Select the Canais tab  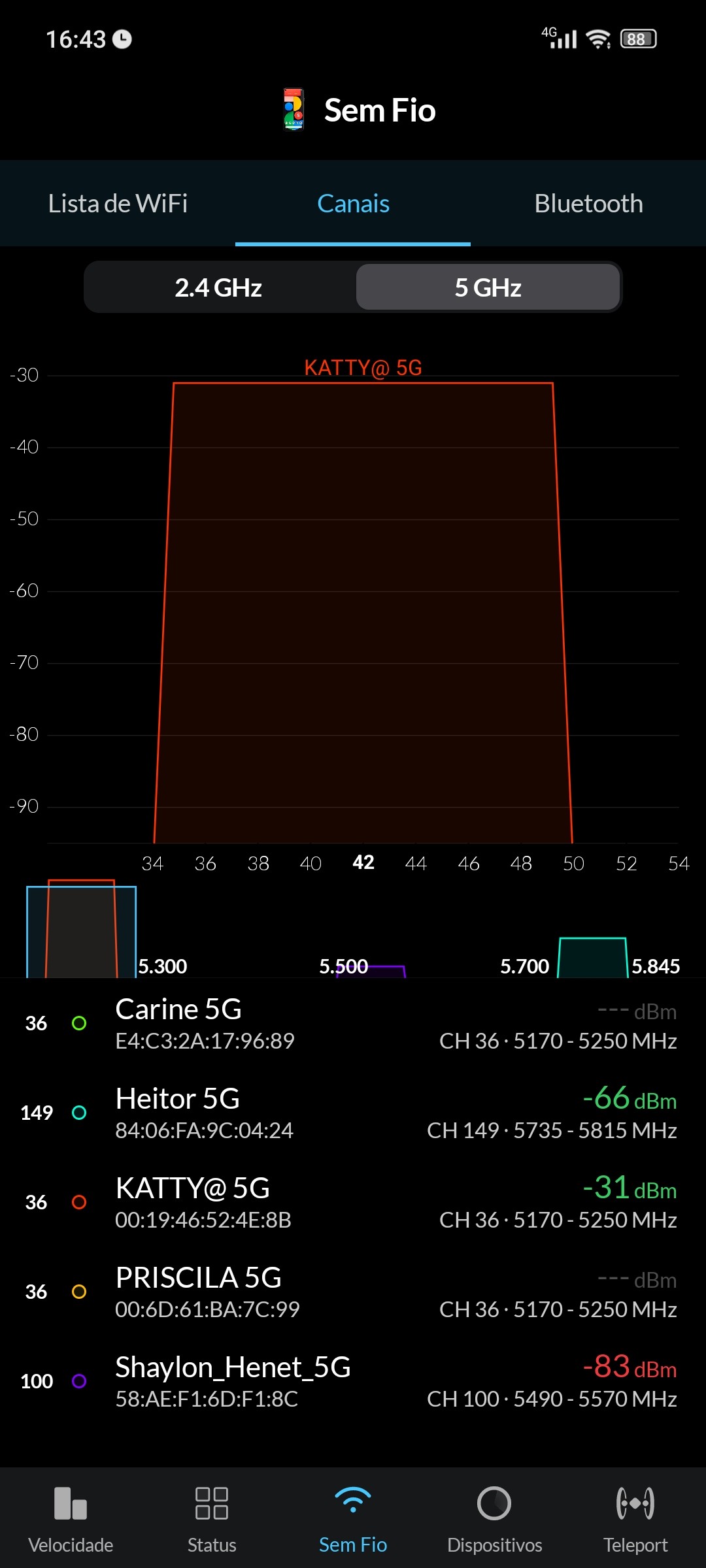[x=353, y=204]
